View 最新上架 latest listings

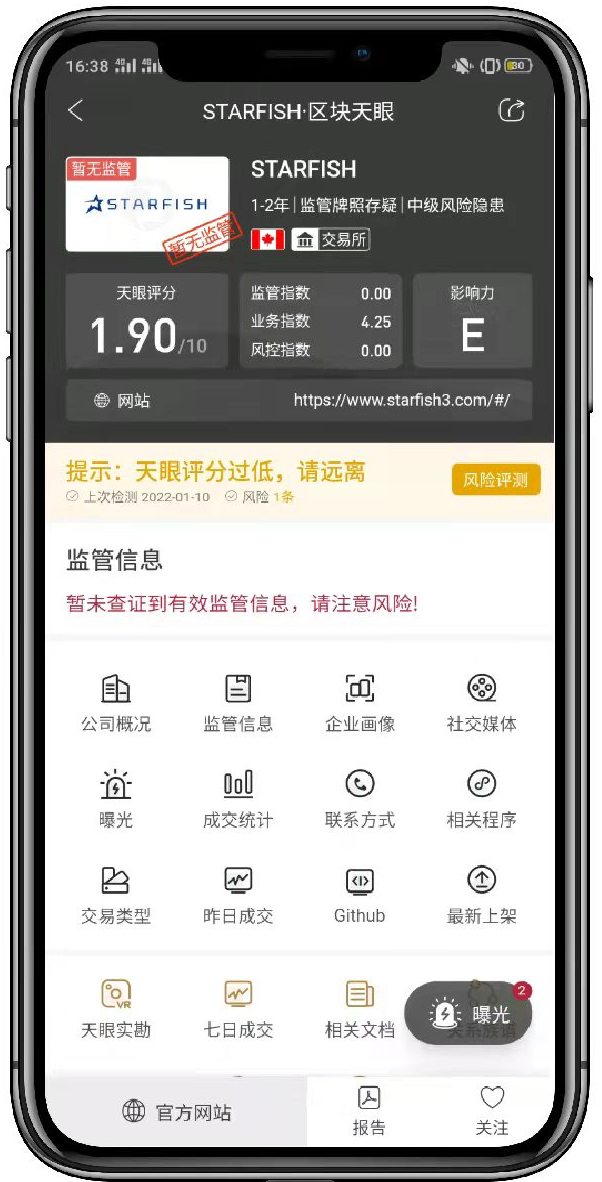(481, 895)
